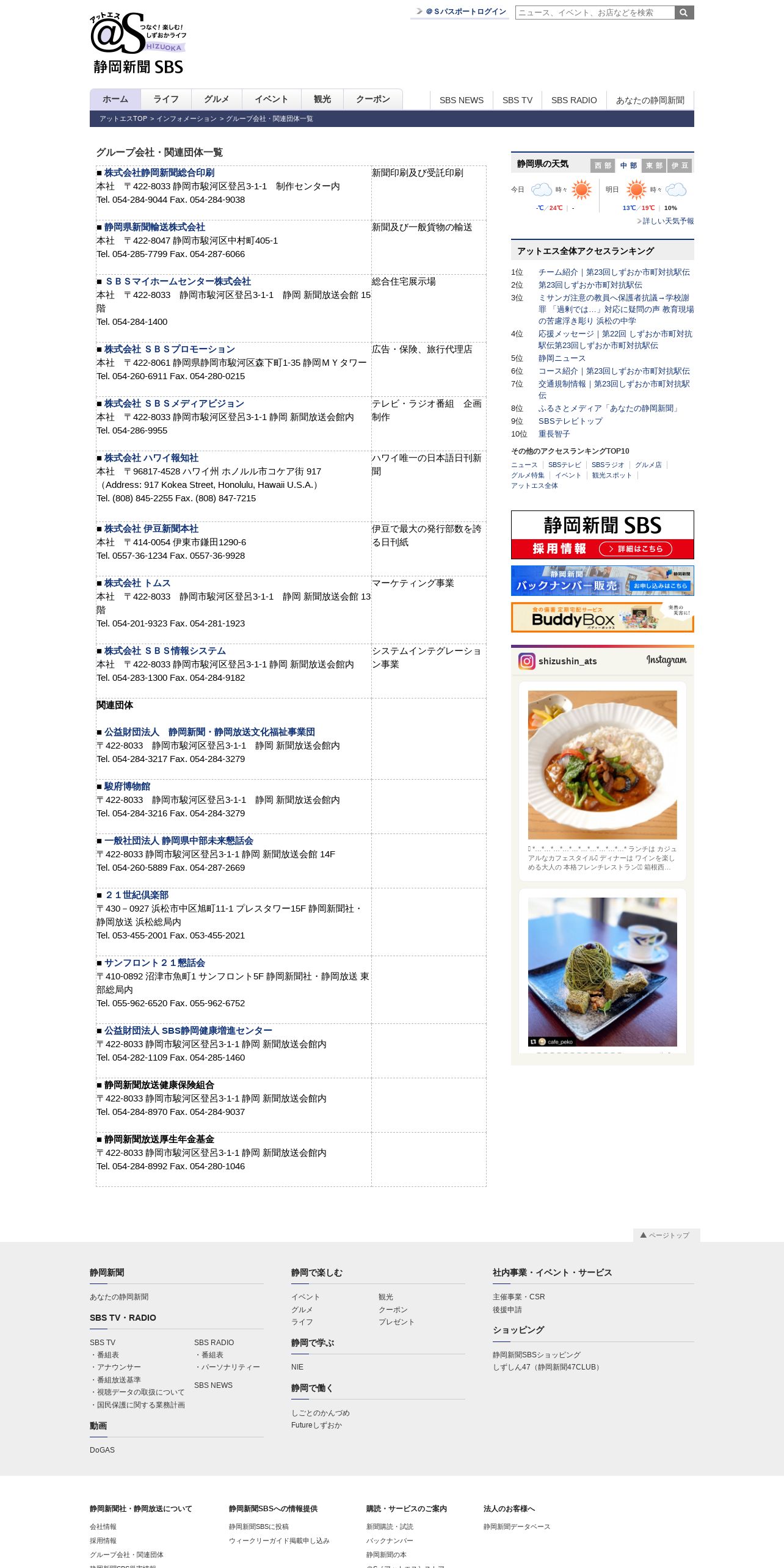
Task: Switch to the グルメ tab
Action: [x=216, y=99]
